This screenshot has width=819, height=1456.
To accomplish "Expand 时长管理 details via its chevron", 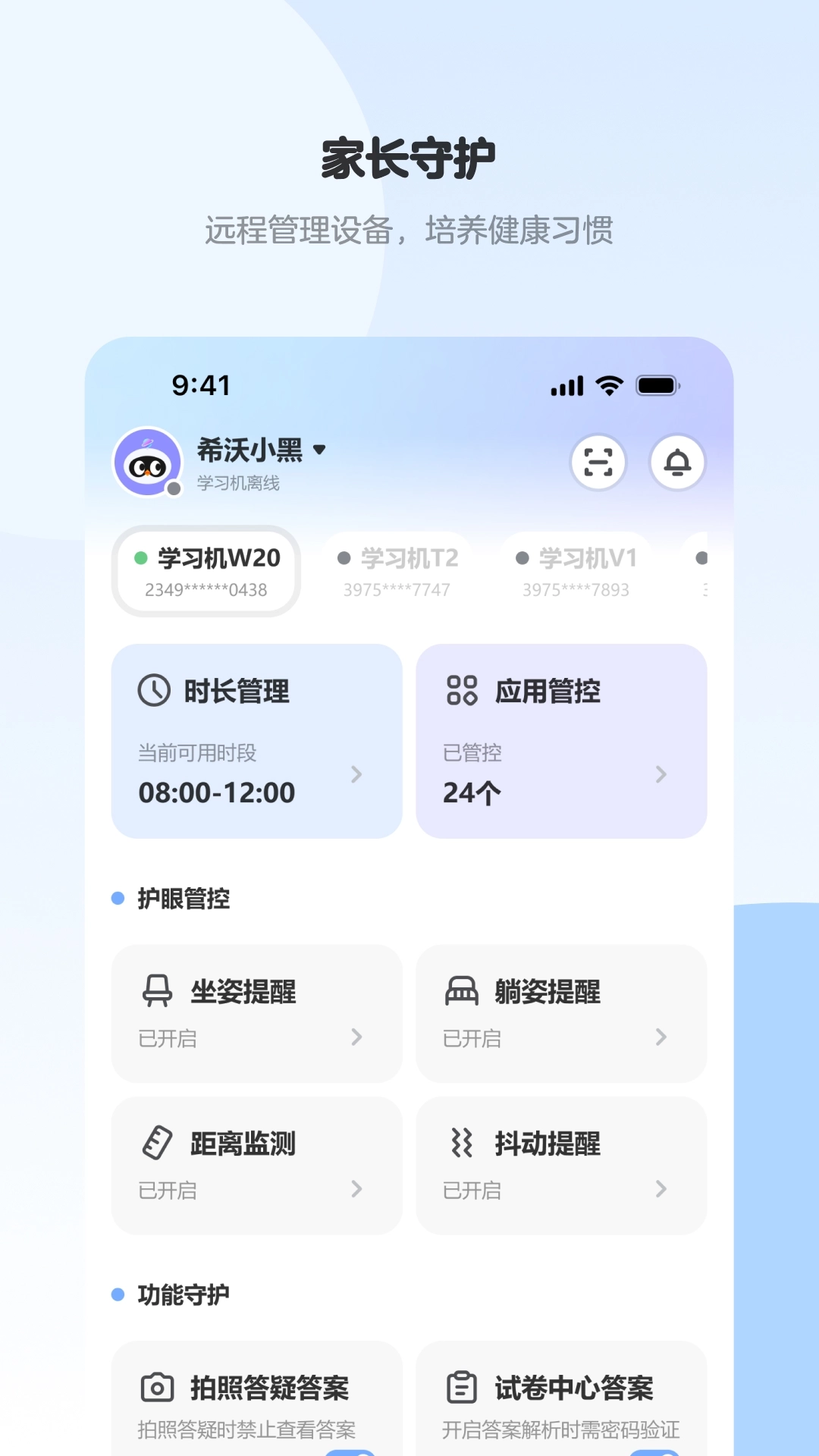I will [x=357, y=774].
